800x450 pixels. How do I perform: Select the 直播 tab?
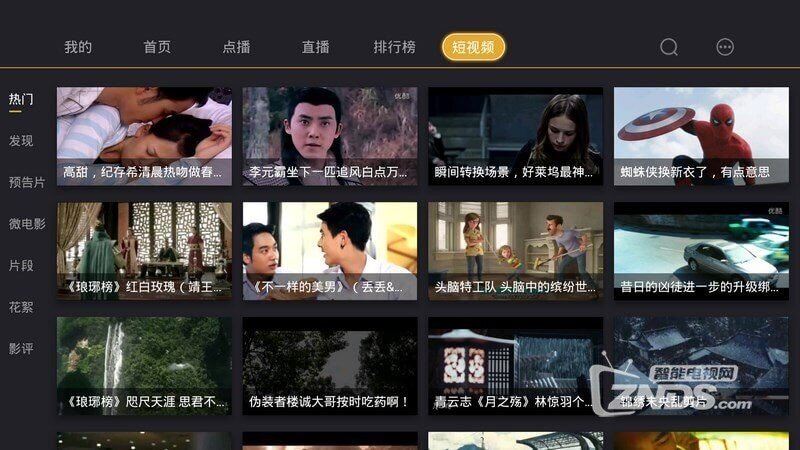pyautogui.click(x=315, y=47)
